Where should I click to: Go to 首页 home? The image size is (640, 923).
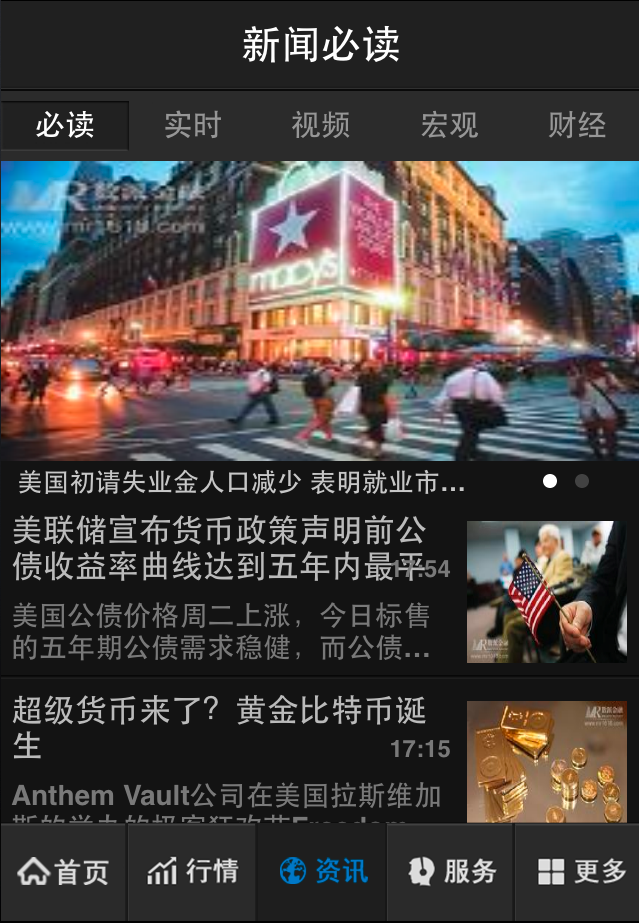[x=64, y=872]
